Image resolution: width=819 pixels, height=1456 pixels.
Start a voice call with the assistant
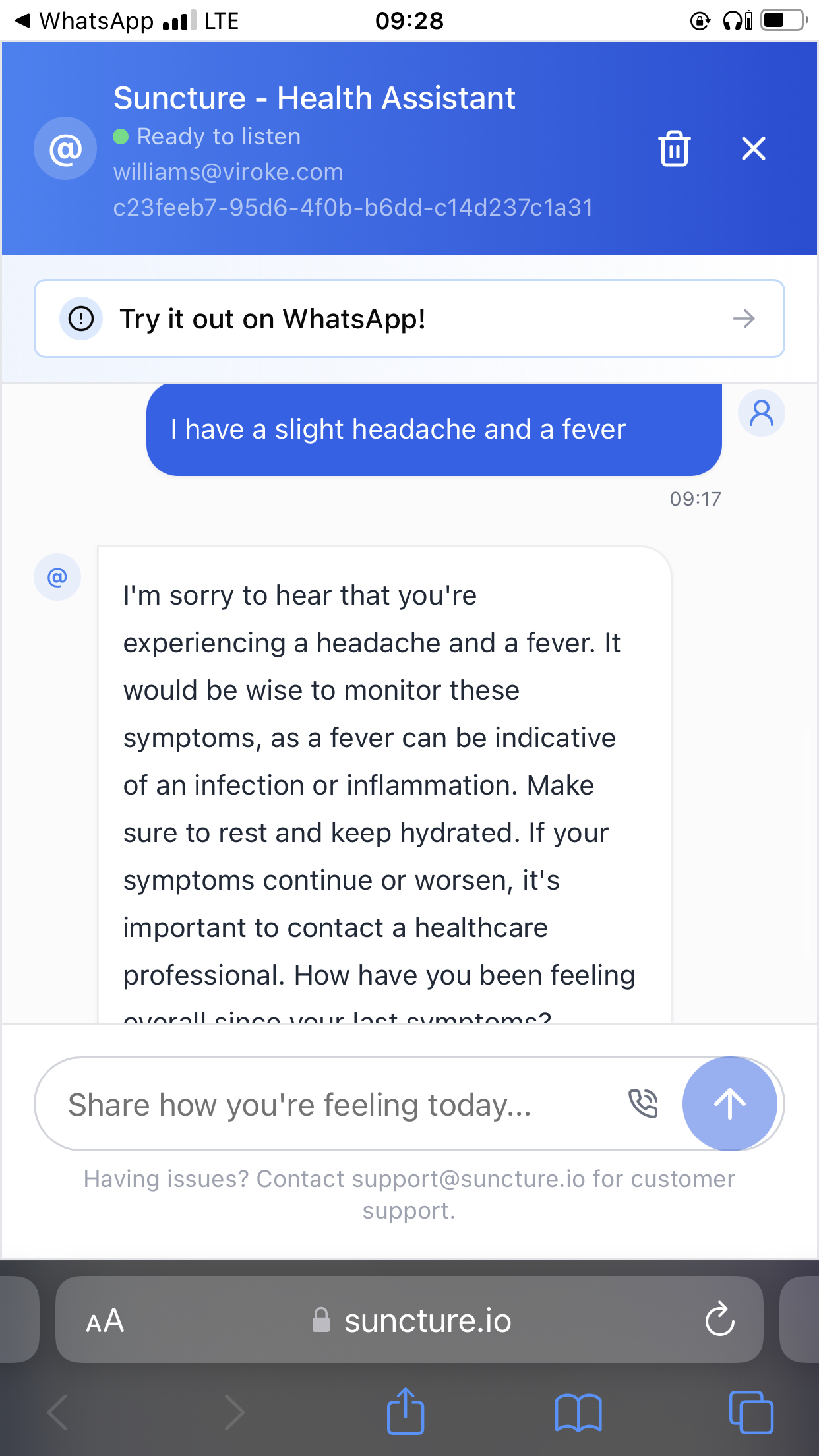point(643,1103)
